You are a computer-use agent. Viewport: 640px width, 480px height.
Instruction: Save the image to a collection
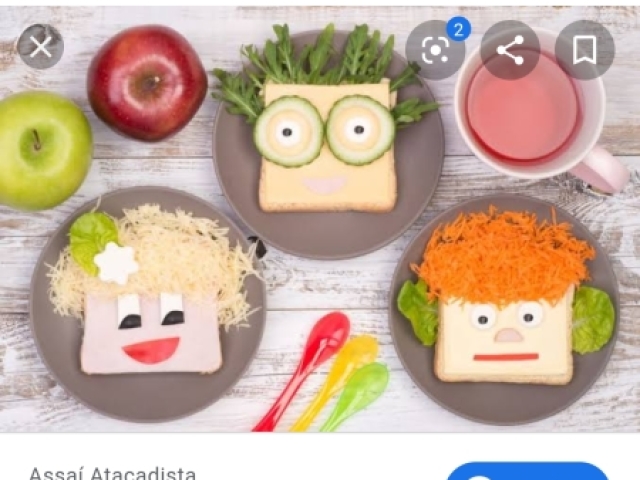pyautogui.click(x=585, y=50)
